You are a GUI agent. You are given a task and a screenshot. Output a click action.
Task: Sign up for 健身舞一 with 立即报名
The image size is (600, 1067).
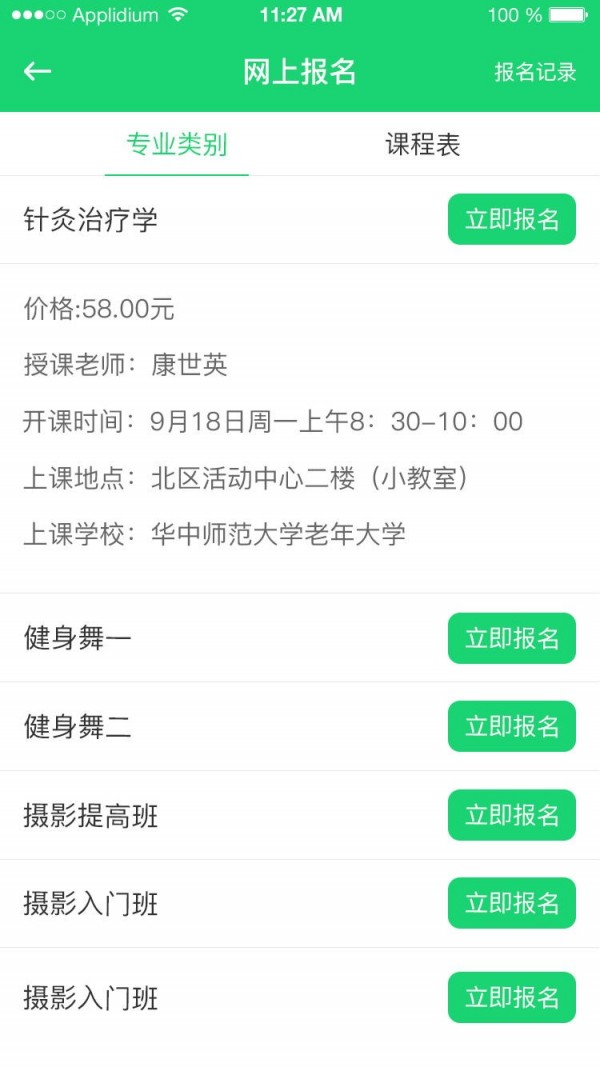coord(511,638)
